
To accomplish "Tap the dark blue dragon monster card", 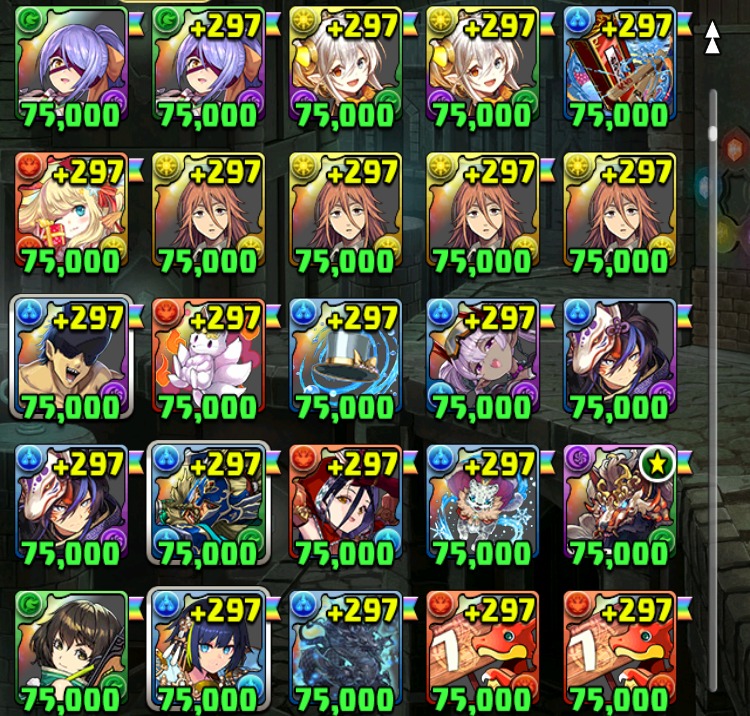I will (x=345, y=648).
